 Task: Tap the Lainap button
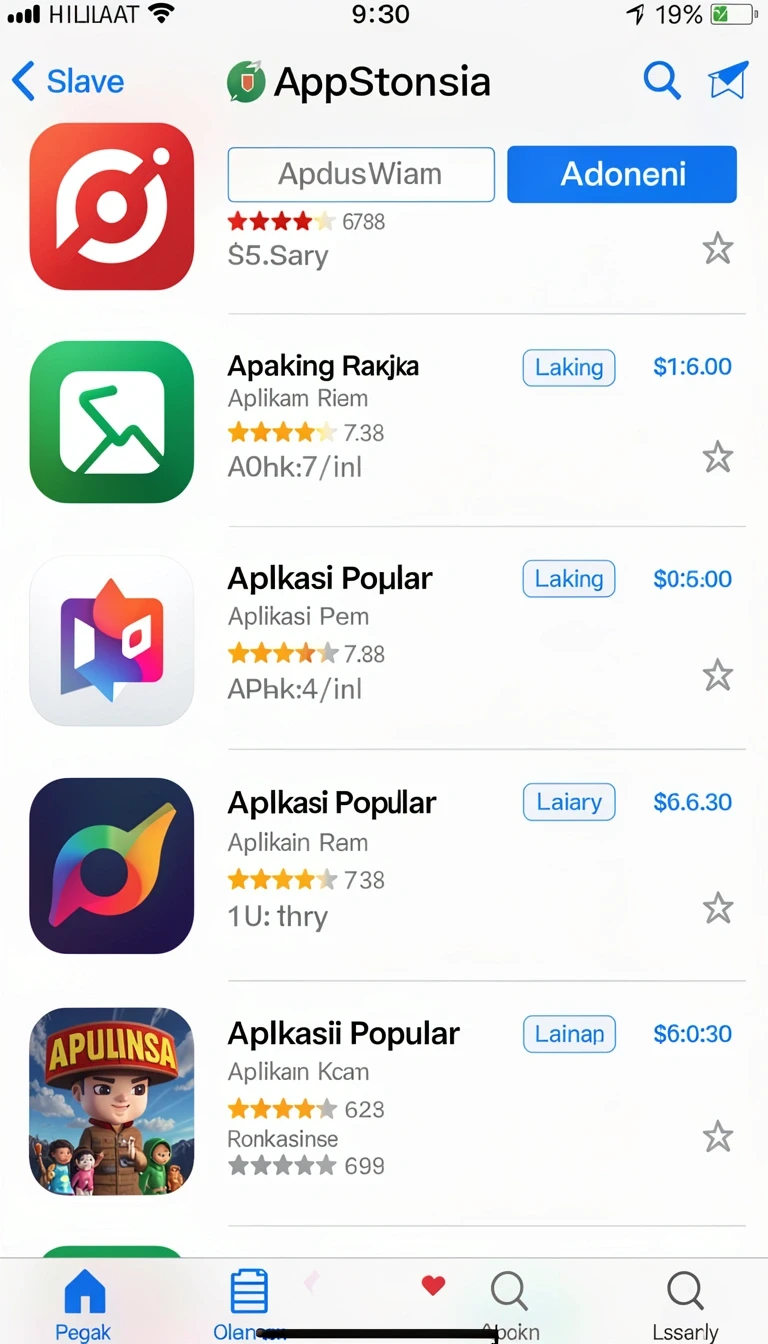coord(569,1033)
